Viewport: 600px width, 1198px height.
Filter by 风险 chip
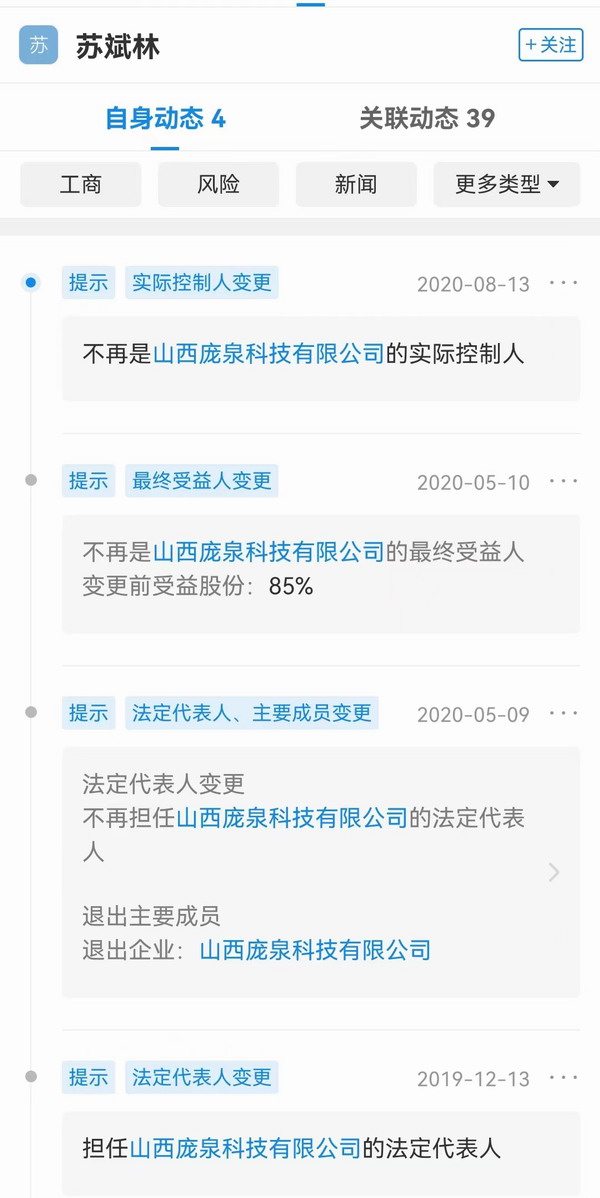[218, 184]
